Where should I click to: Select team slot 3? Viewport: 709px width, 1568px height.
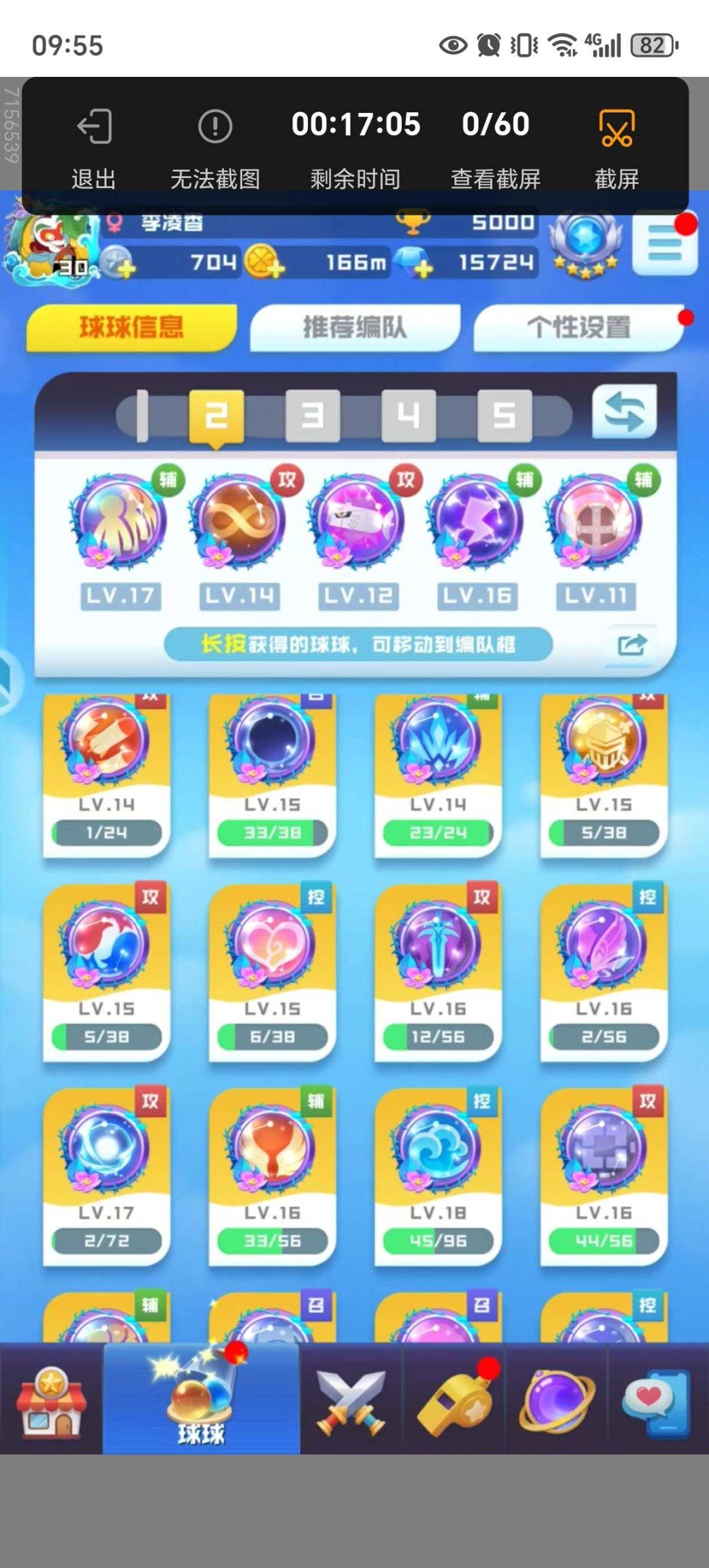pyautogui.click(x=312, y=415)
